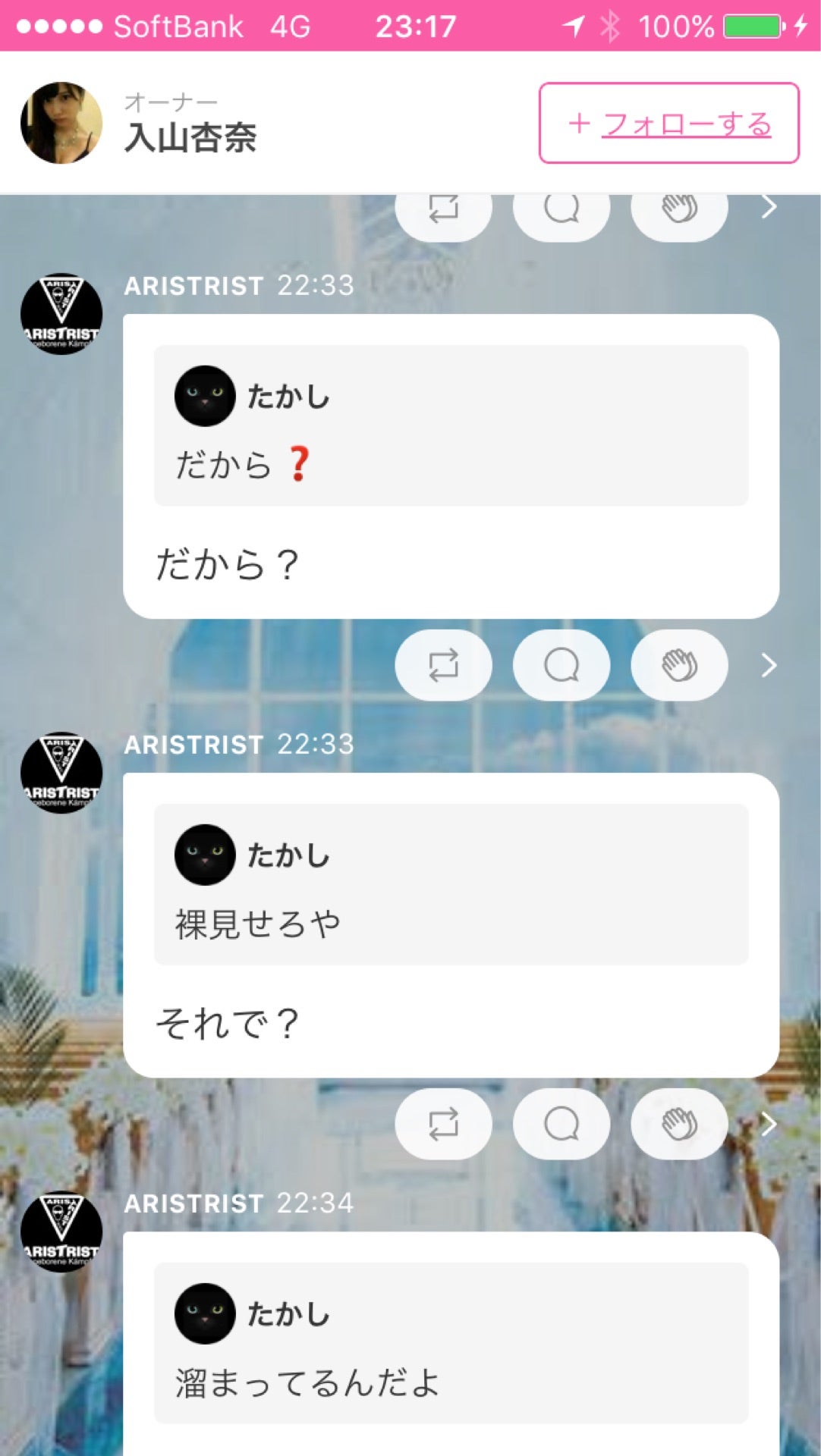
Task: Expand the topmost post with its chevron
Action: coord(770,206)
